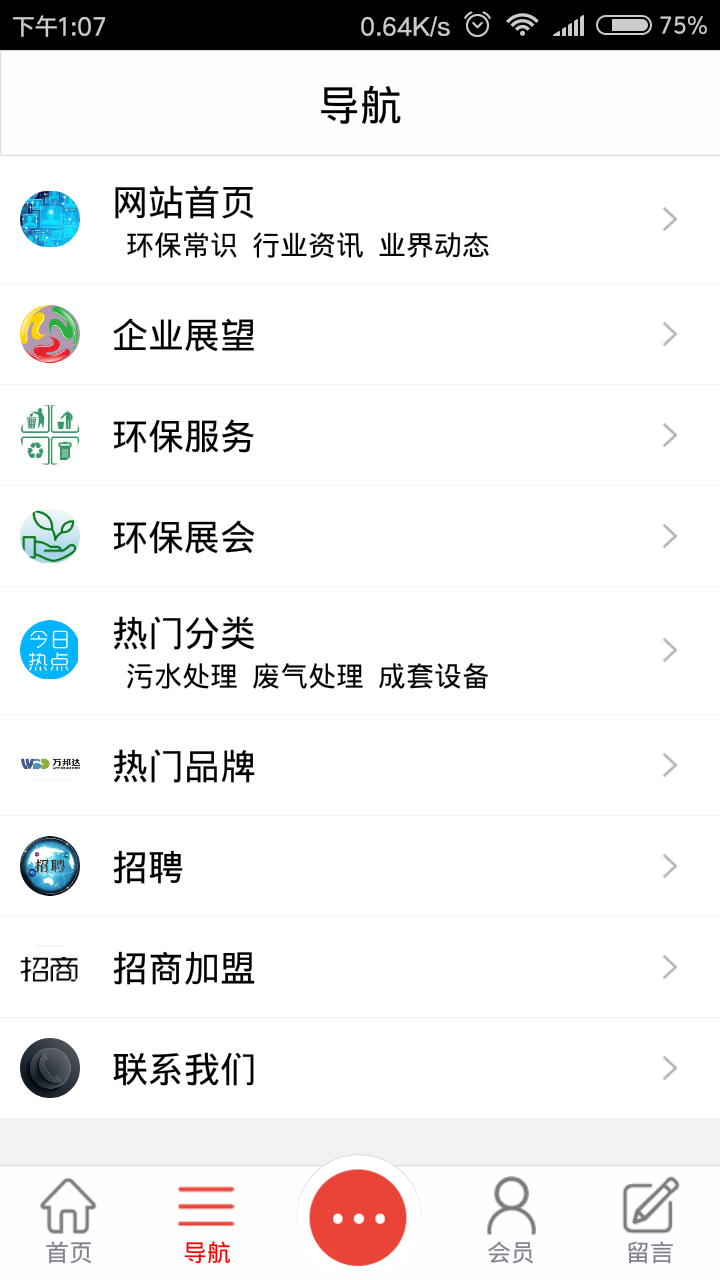
Task: View the 污水处理 category
Action: pos(181,677)
